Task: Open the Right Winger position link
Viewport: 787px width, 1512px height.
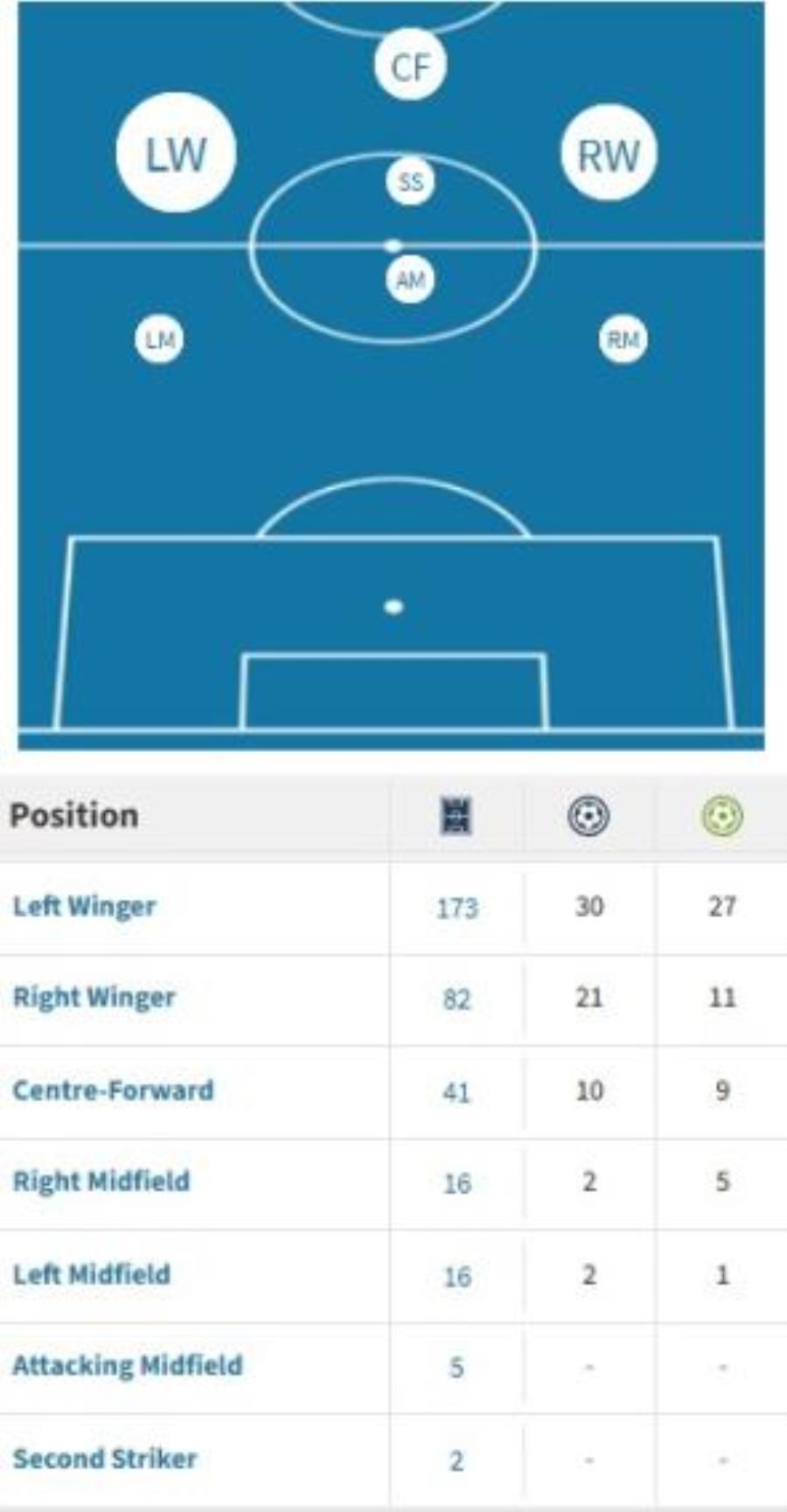Action: pos(94,998)
